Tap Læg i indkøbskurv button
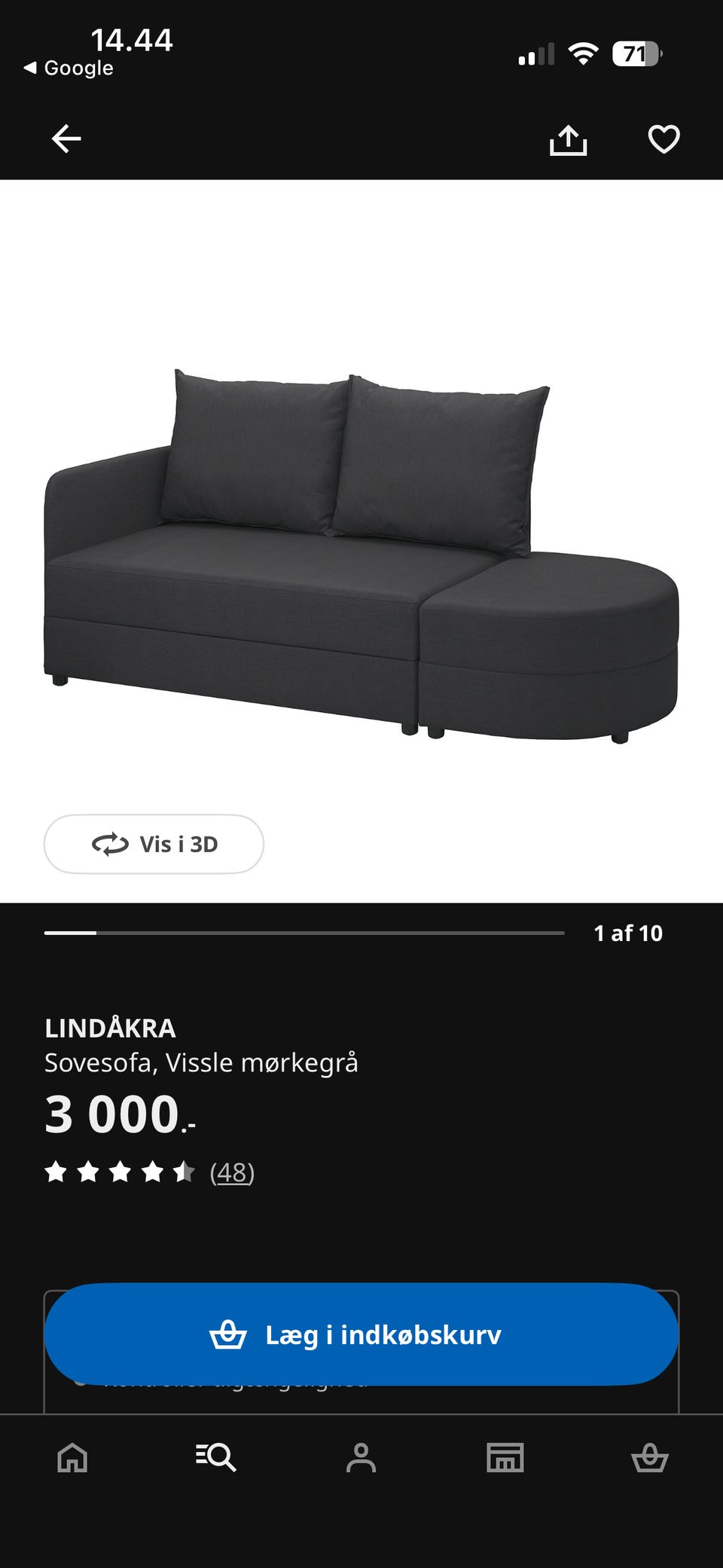723x1568 pixels. tap(361, 1334)
